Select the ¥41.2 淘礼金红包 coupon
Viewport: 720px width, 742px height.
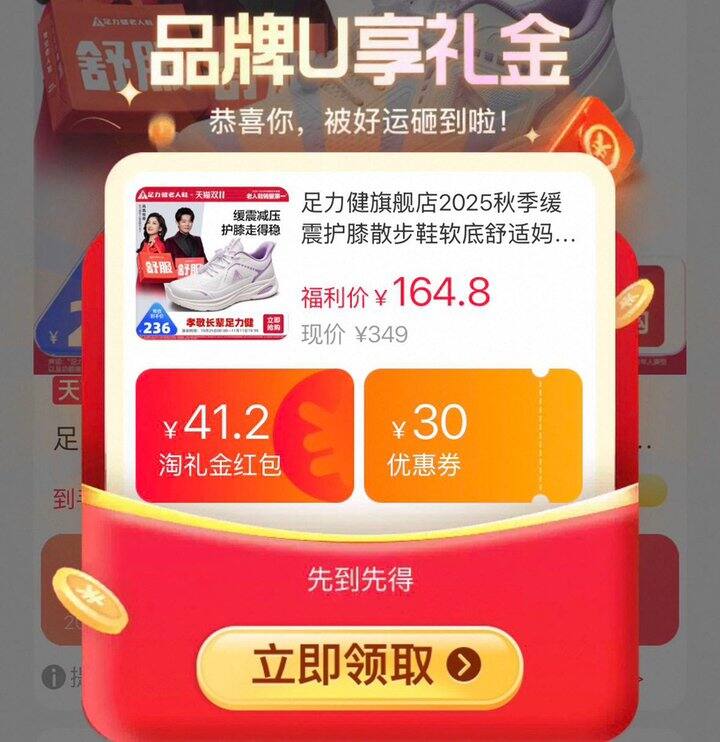(x=243, y=436)
